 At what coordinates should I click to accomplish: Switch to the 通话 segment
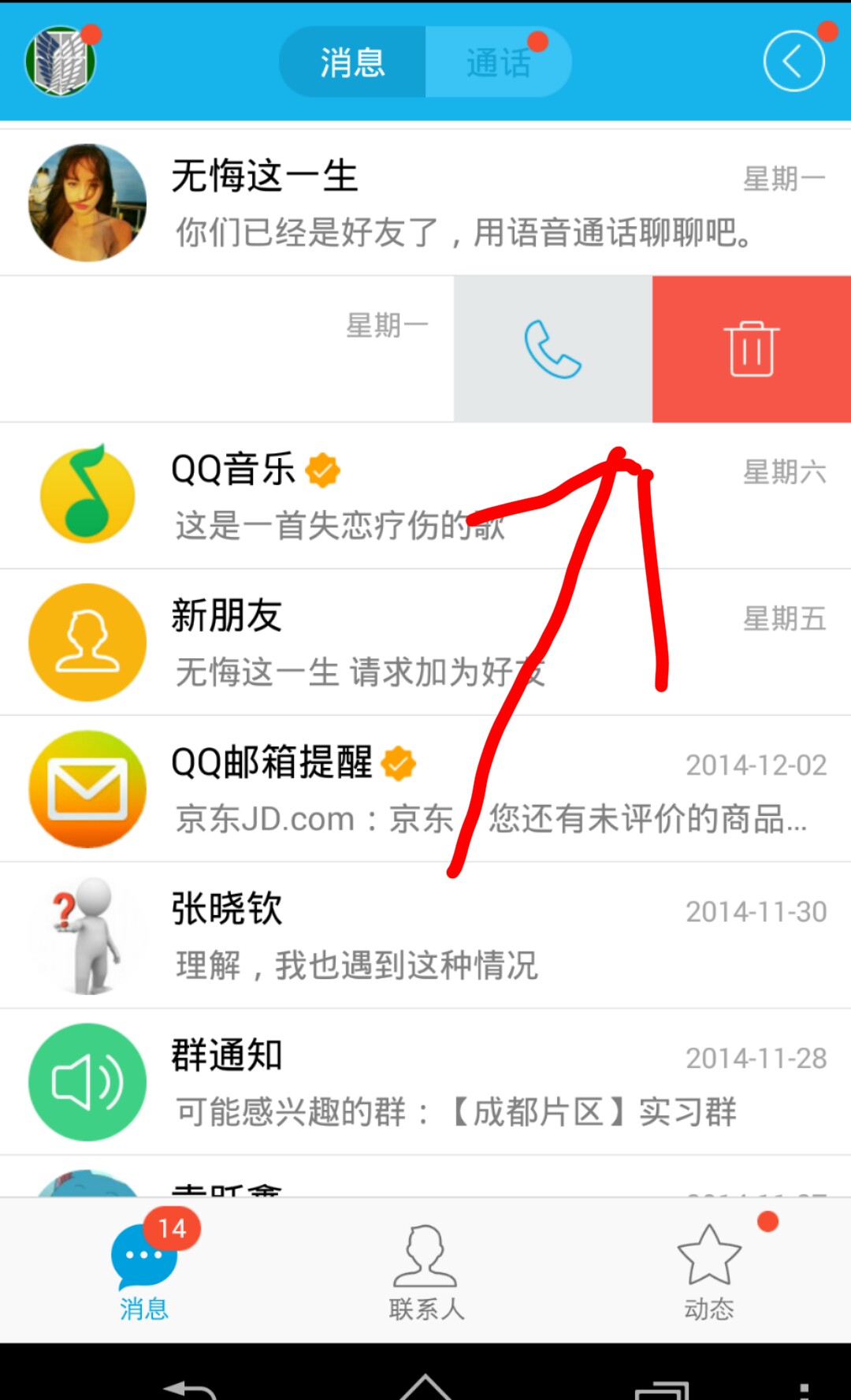point(498,62)
